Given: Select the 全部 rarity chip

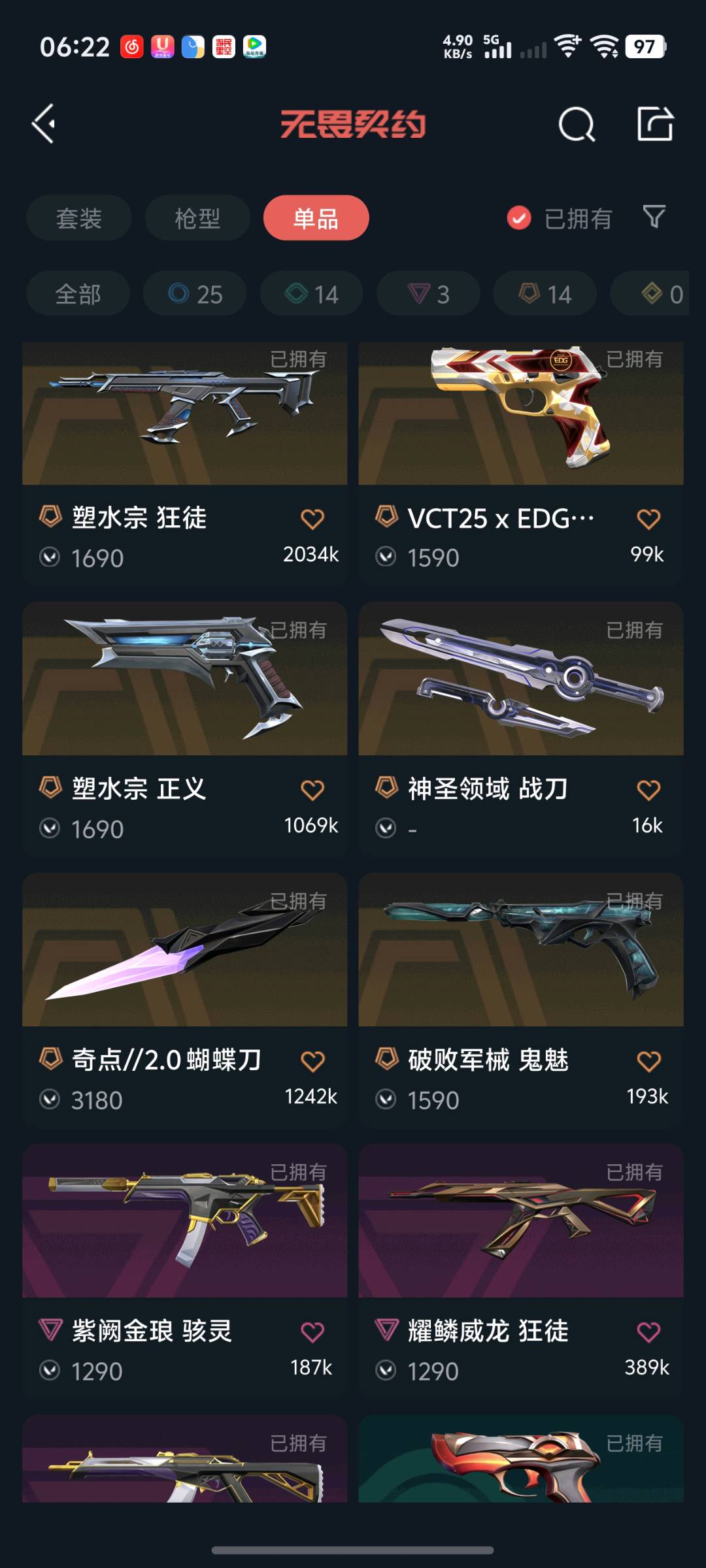Looking at the screenshot, I should (78, 294).
